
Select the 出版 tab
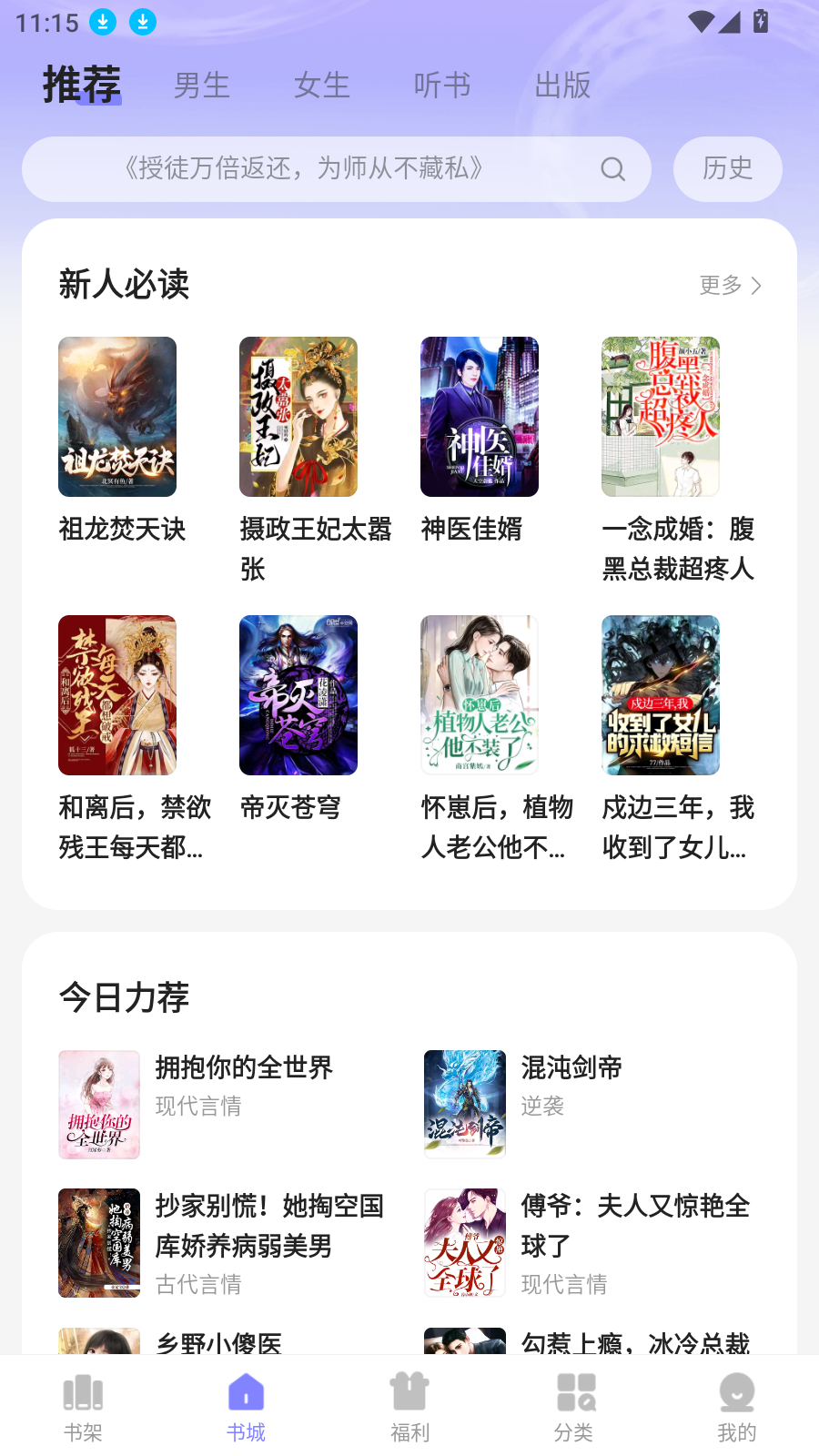[x=562, y=86]
